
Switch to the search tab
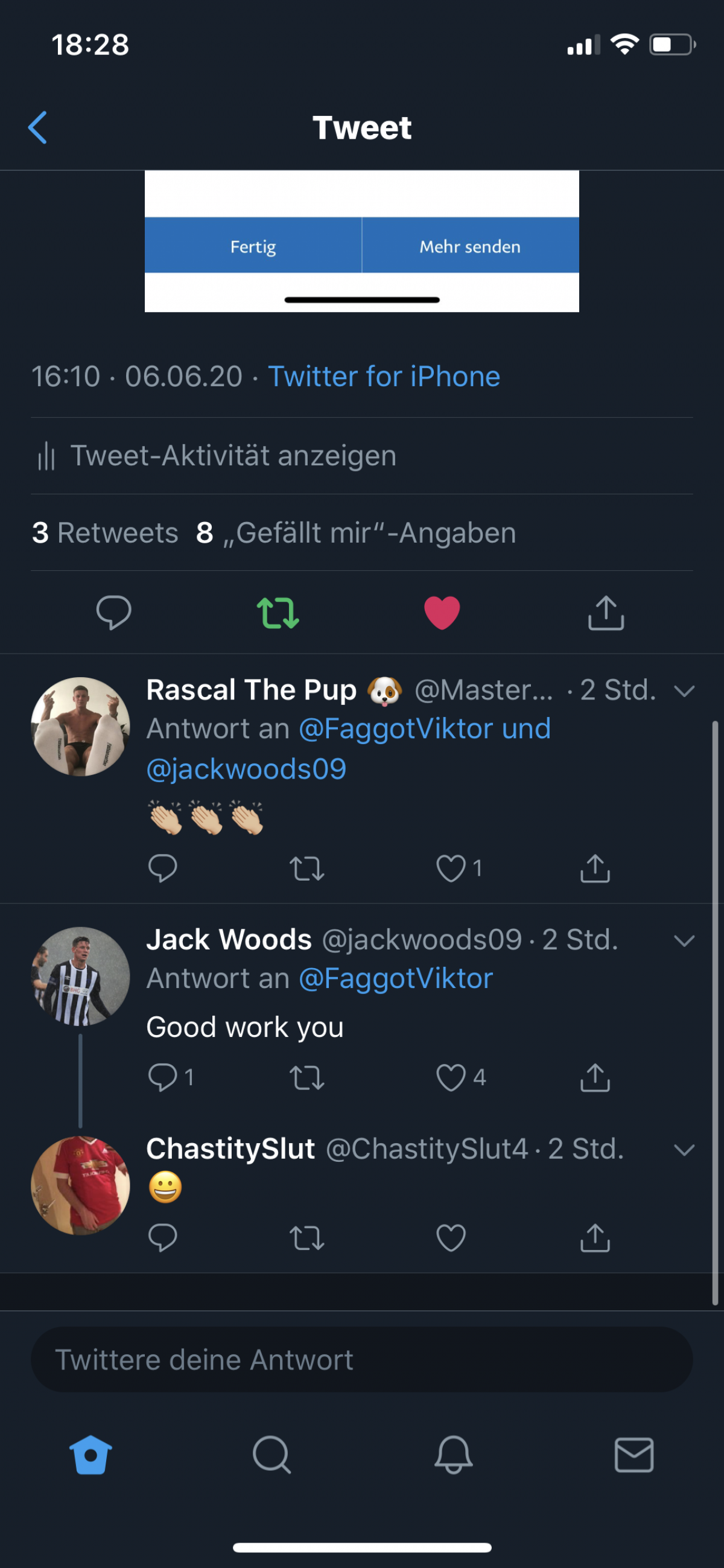[x=271, y=1455]
